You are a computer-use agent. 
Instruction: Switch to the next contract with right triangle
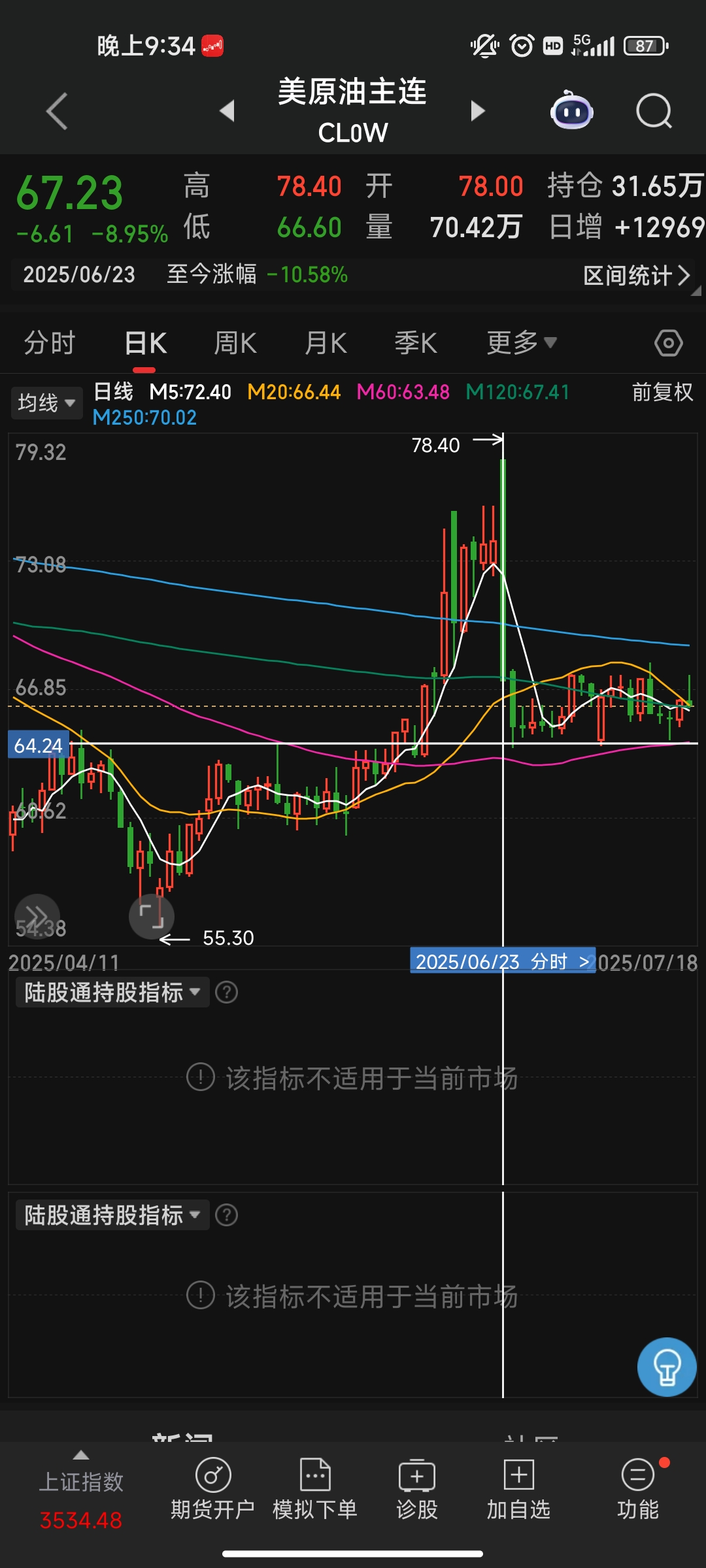(x=478, y=110)
